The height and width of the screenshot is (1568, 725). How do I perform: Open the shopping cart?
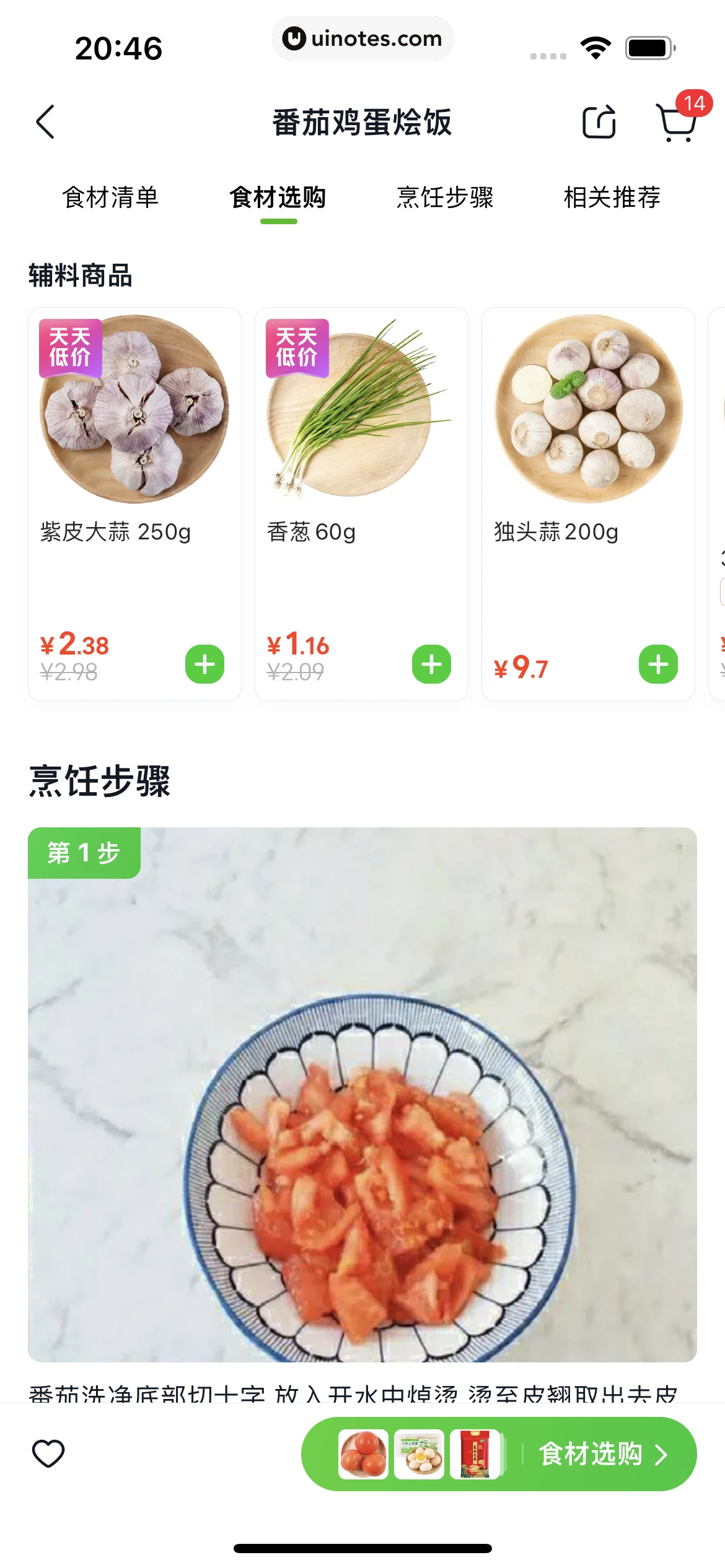[677, 121]
